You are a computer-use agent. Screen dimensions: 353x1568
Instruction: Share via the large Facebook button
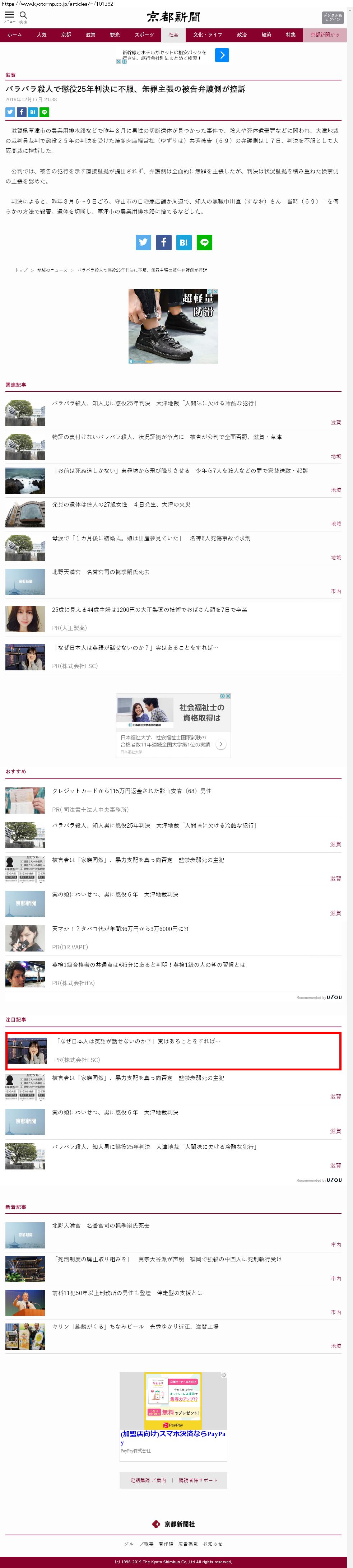163,242
